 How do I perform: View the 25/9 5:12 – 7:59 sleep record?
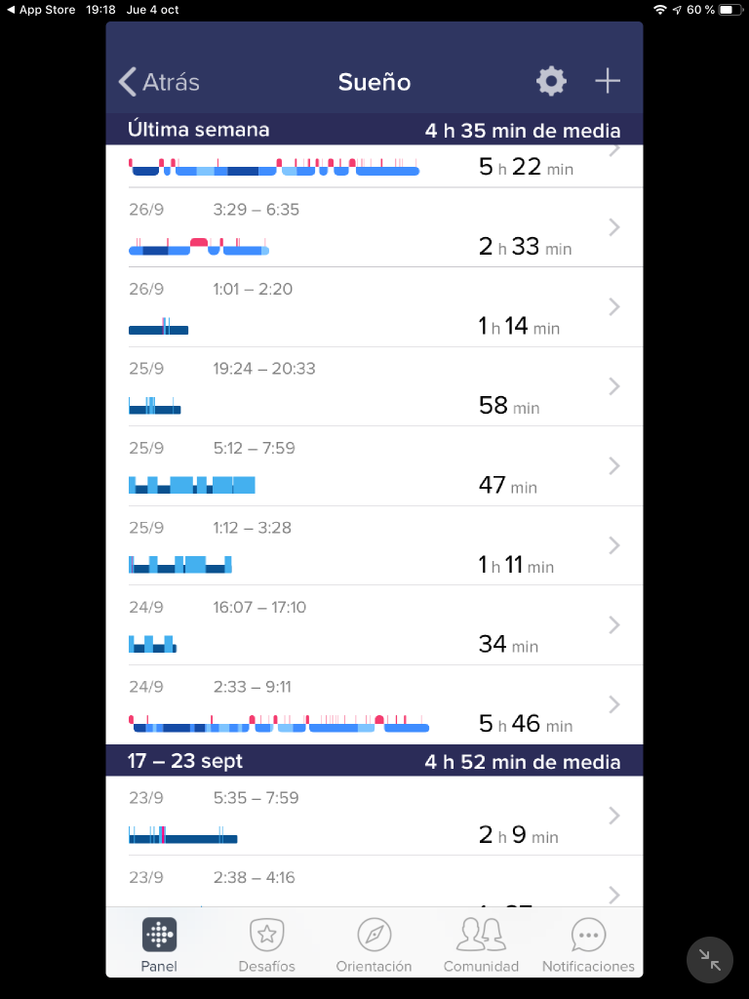coord(374,467)
